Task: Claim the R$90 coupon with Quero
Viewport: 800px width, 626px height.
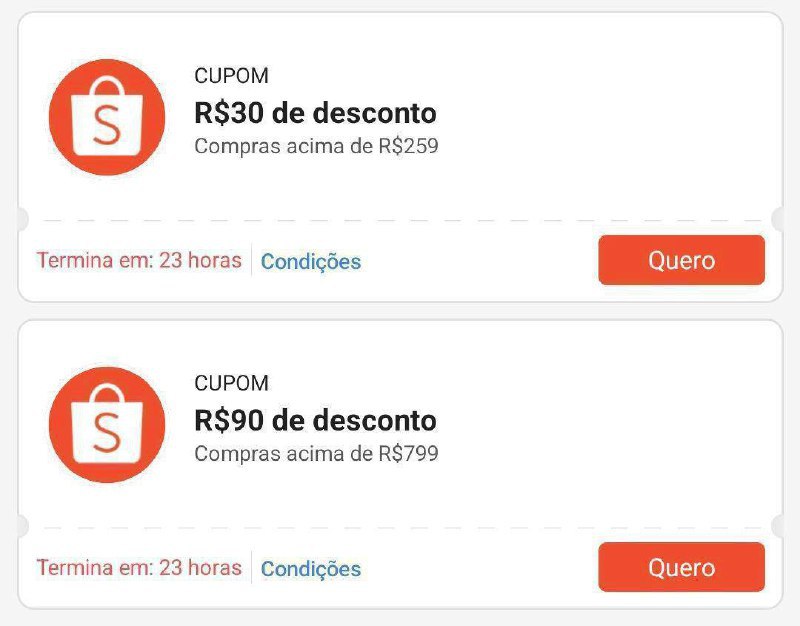Action: pyautogui.click(x=681, y=567)
